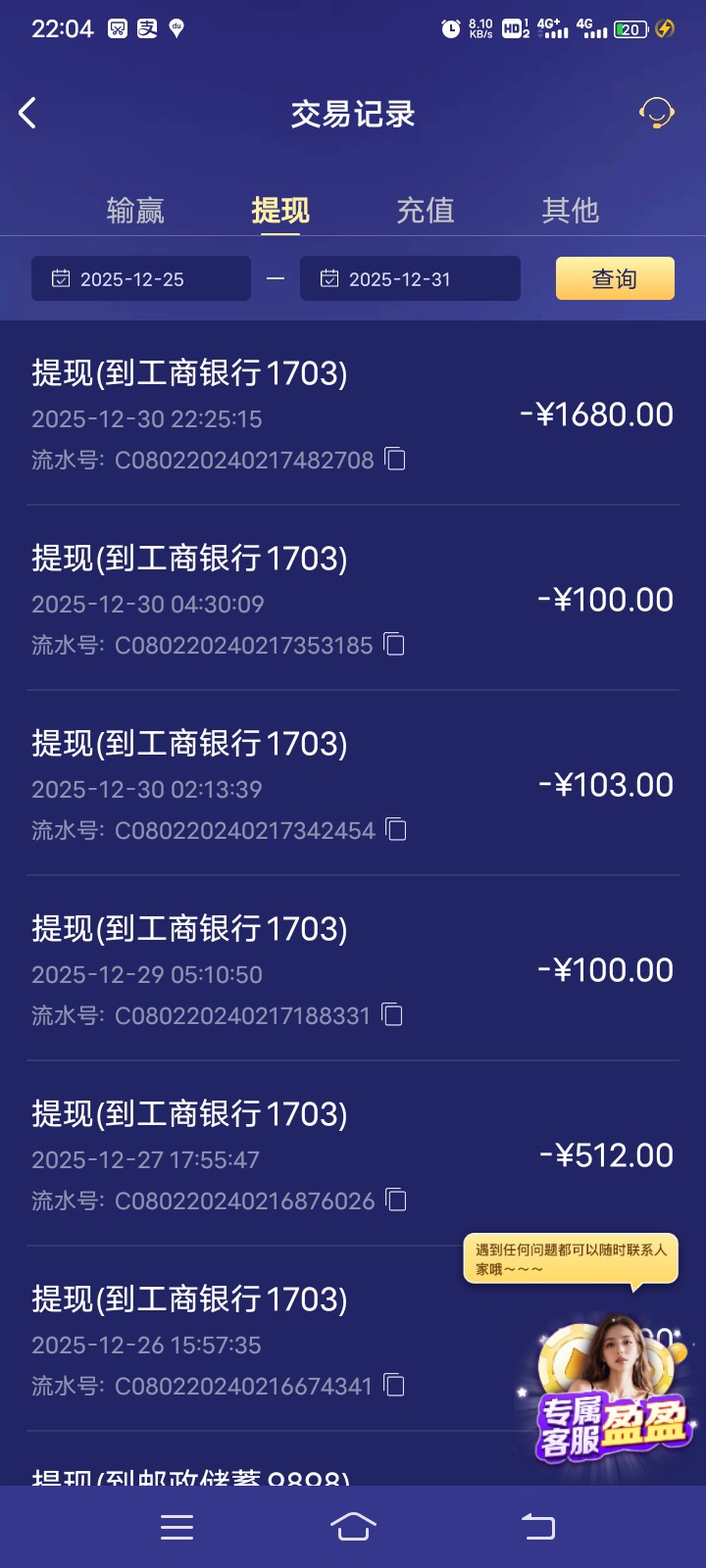Switch to the 输赢 tab
Screen dimensions: 706x1568
tap(135, 210)
